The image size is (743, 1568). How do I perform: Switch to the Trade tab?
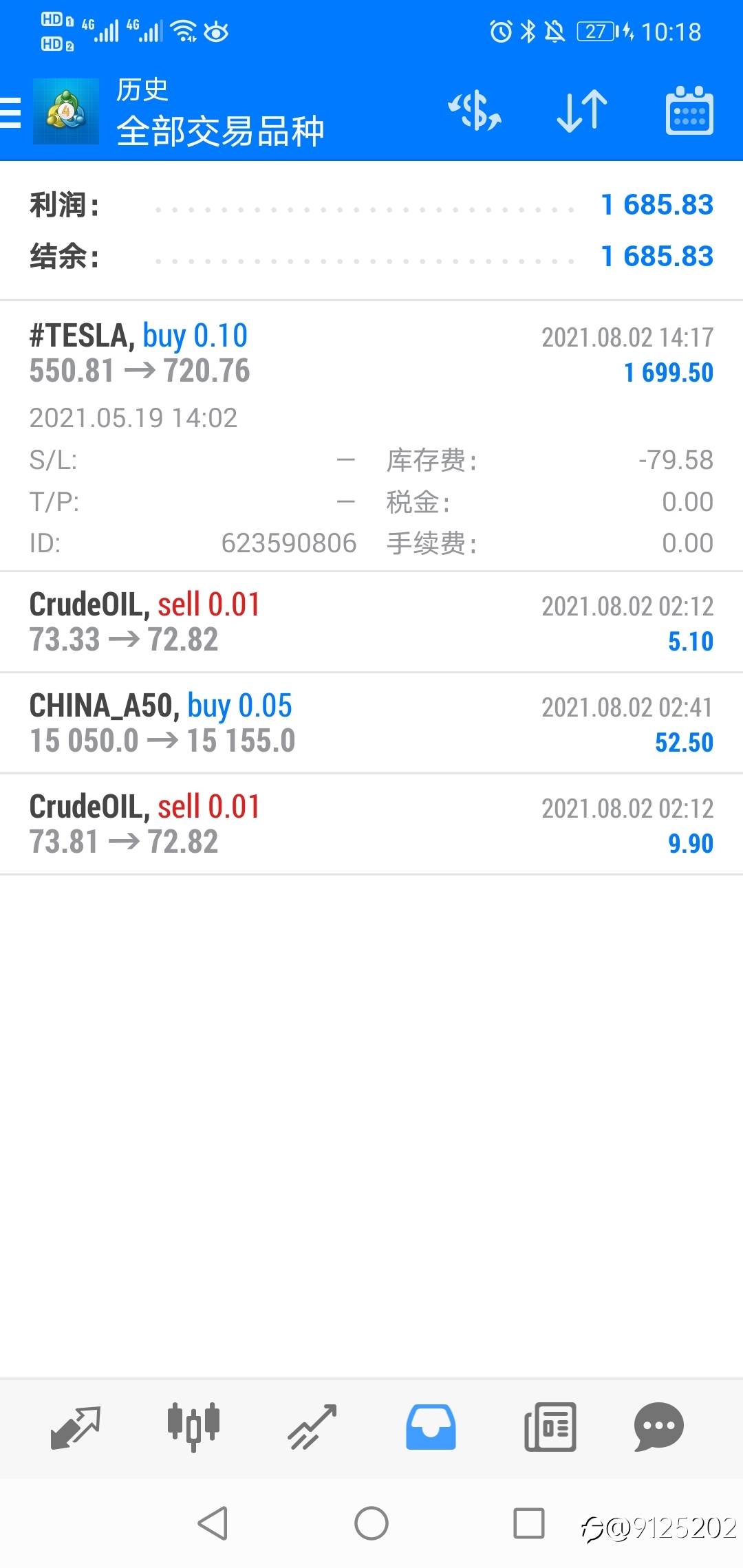(x=312, y=1427)
